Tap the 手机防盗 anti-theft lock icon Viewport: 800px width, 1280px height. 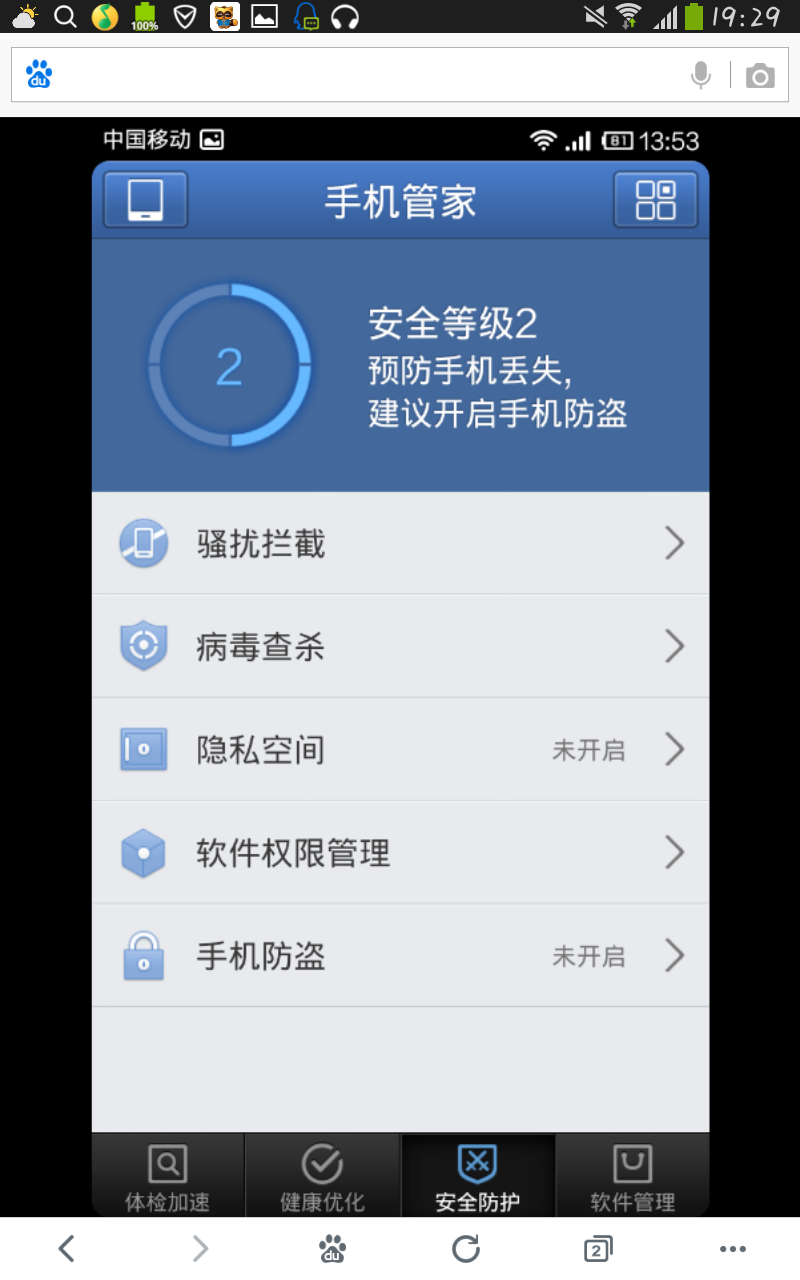click(x=144, y=957)
